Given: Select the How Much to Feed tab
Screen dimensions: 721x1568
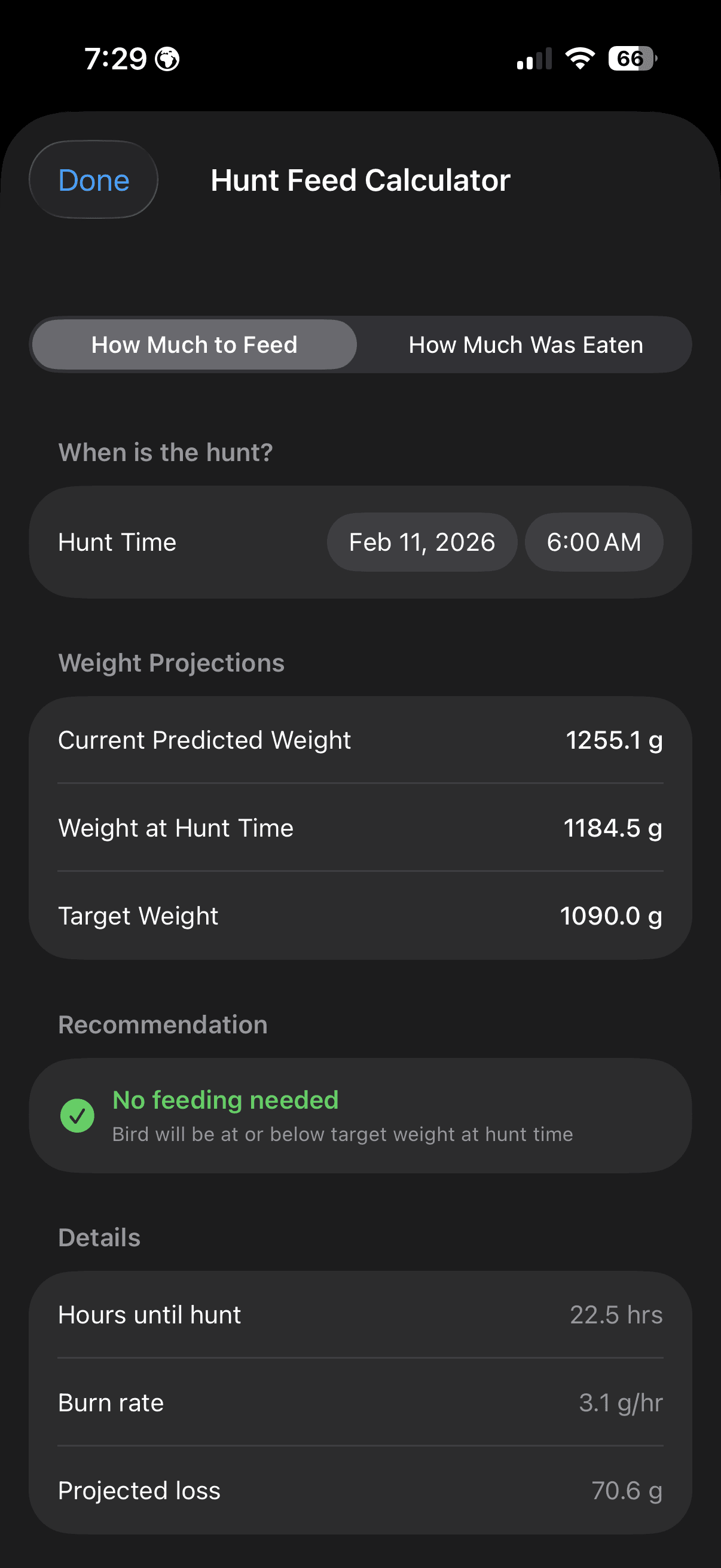Looking at the screenshot, I should click(195, 344).
